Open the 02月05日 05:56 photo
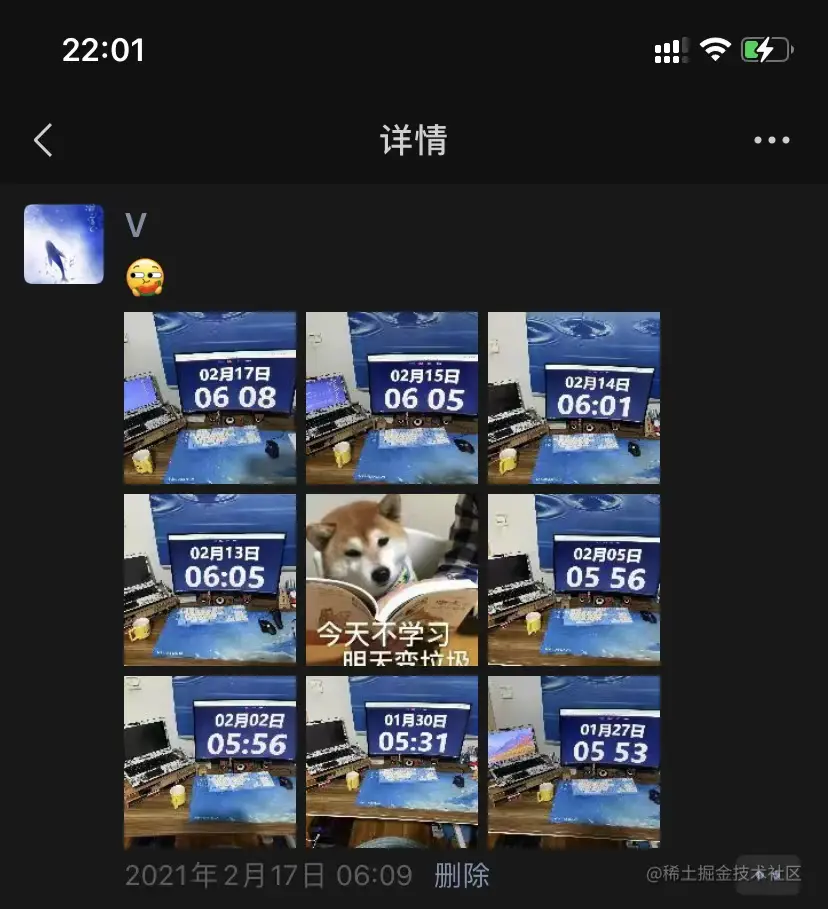This screenshot has height=909, width=828. click(x=573, y=578)
